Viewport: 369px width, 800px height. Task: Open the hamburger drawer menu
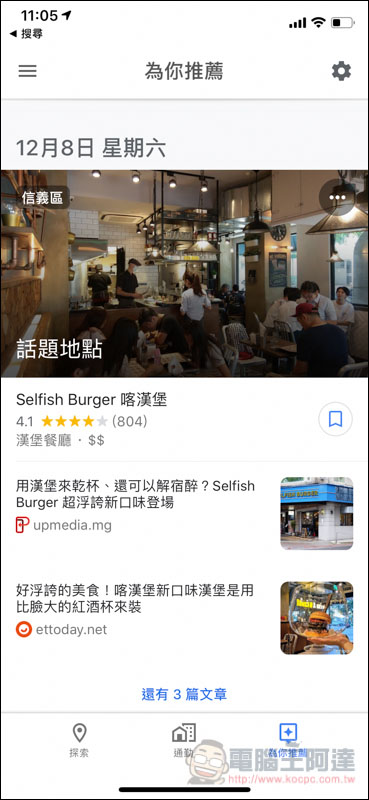pyautogui.click(x=28, y=71)
